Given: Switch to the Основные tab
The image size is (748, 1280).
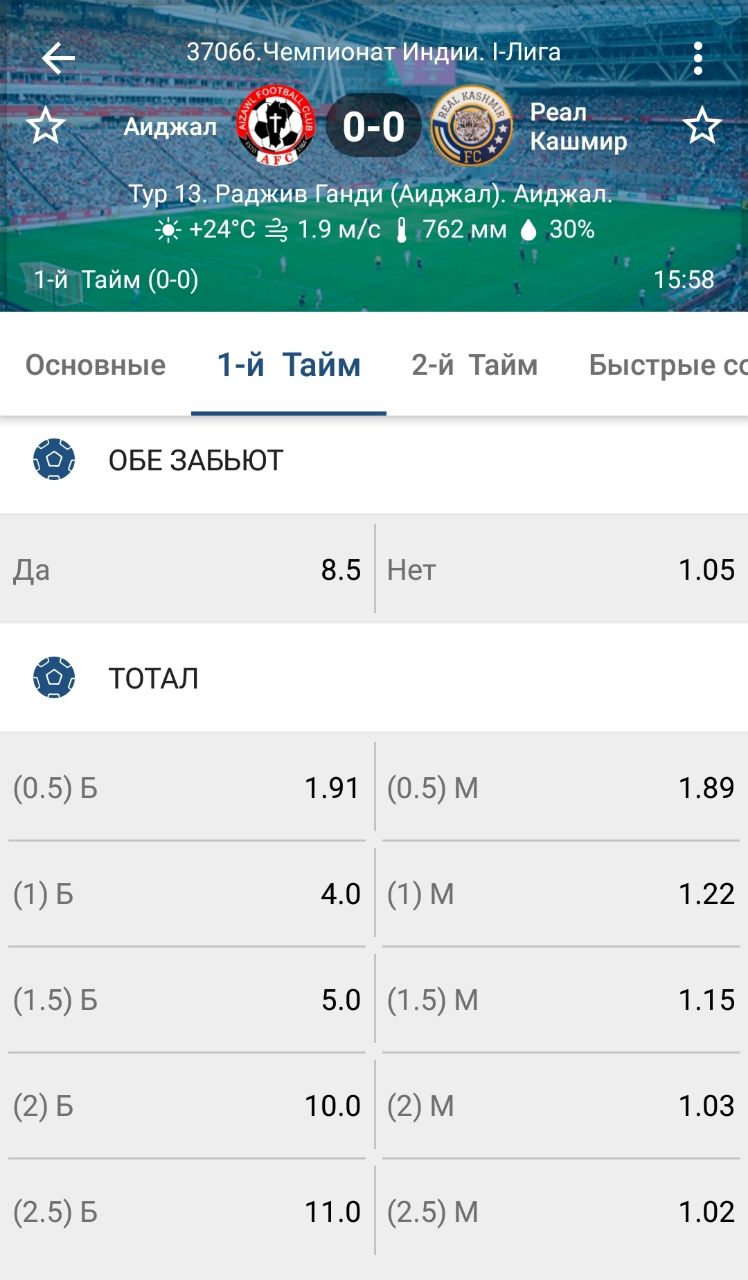Looking at the screenshot, I should tap(95, 365).
